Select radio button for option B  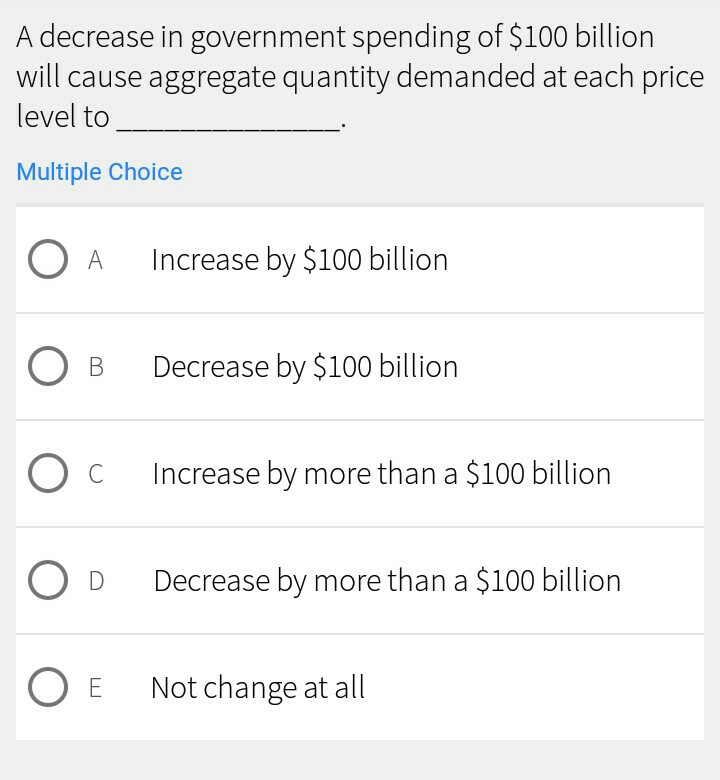click(x=47, y=366)
